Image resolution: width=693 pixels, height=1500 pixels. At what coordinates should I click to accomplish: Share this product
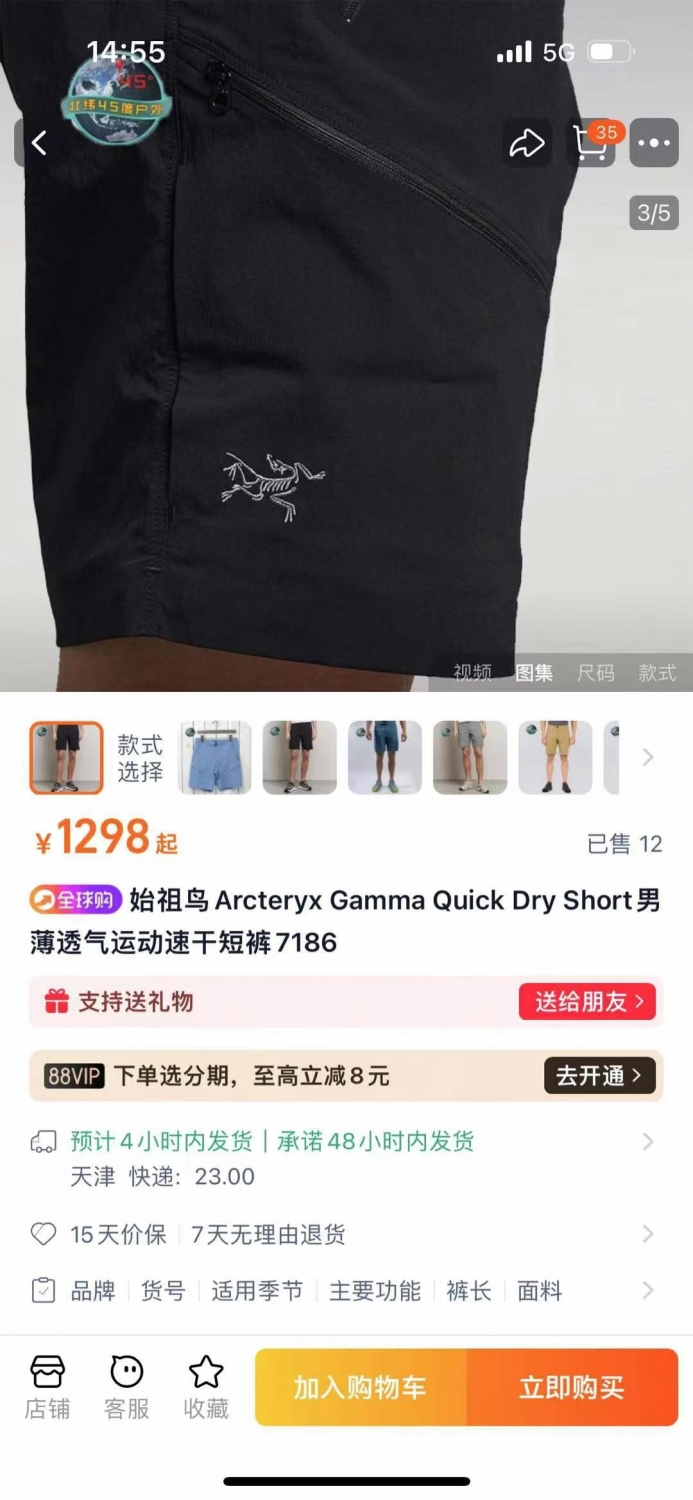point(526,143)
